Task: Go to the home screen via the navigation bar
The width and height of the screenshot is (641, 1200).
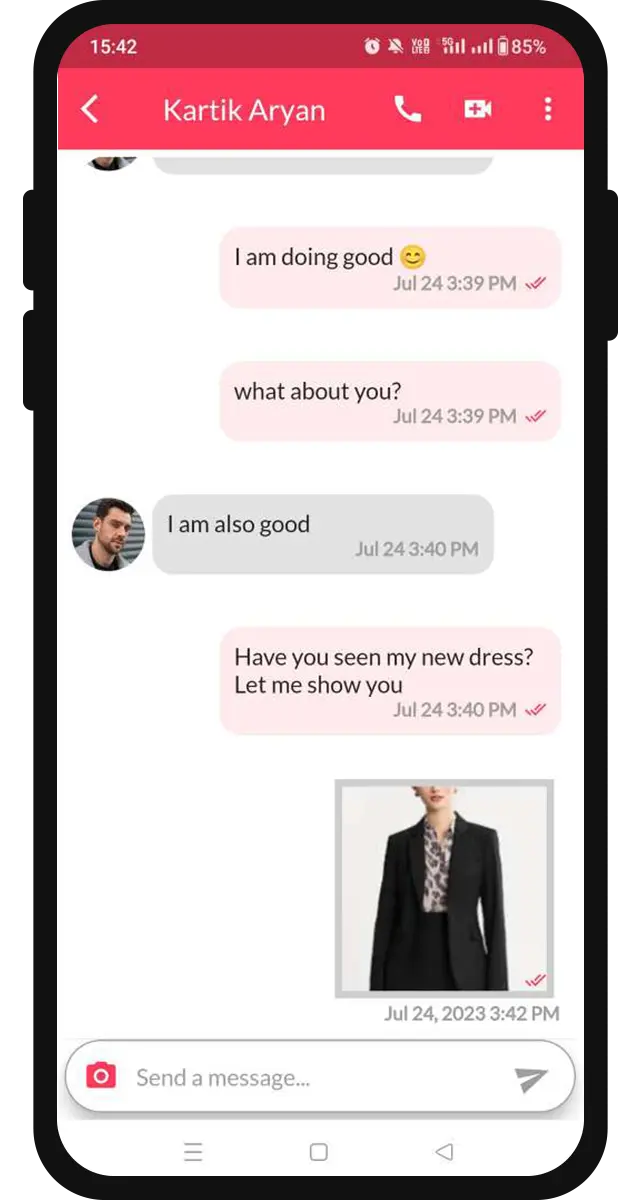Action: (319, 1152)
